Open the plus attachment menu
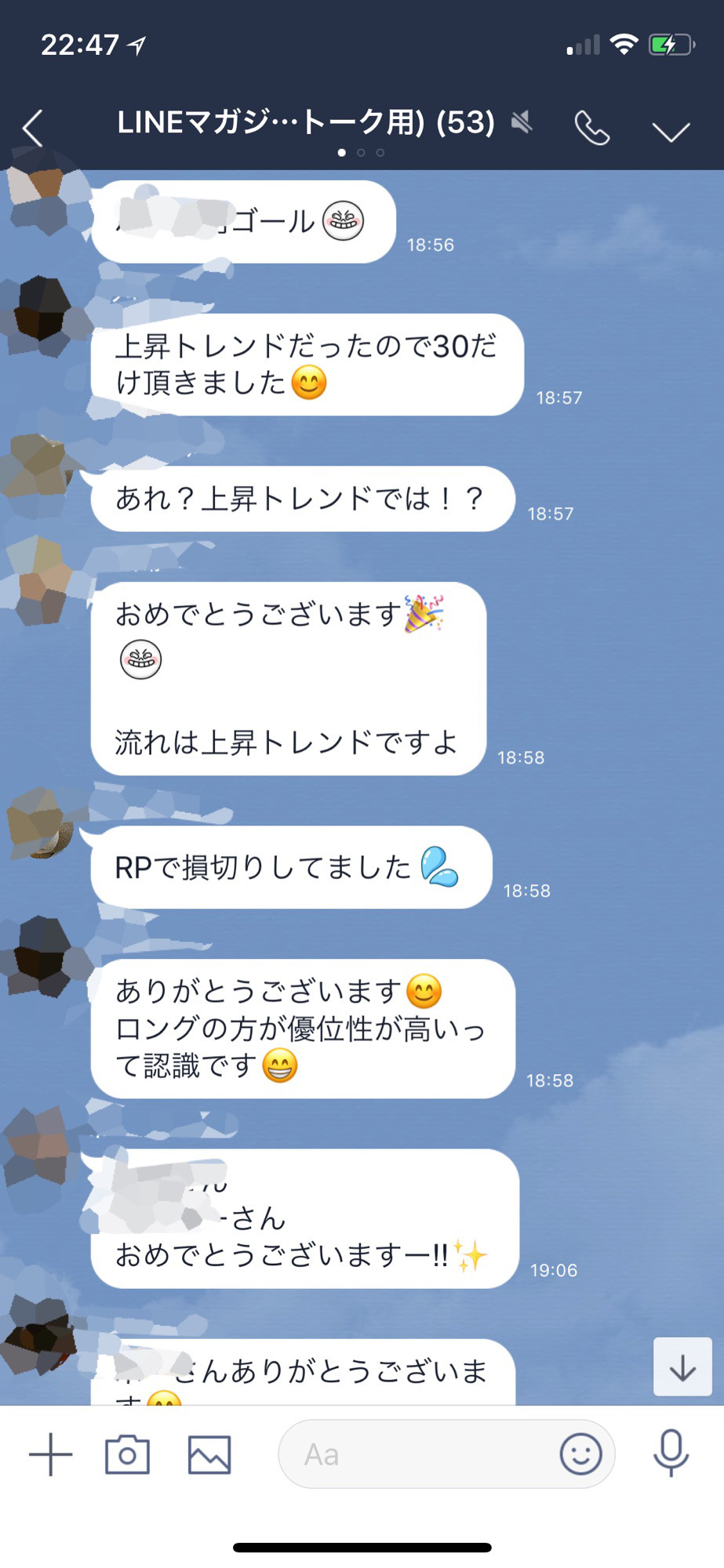 coord(51,1454)
